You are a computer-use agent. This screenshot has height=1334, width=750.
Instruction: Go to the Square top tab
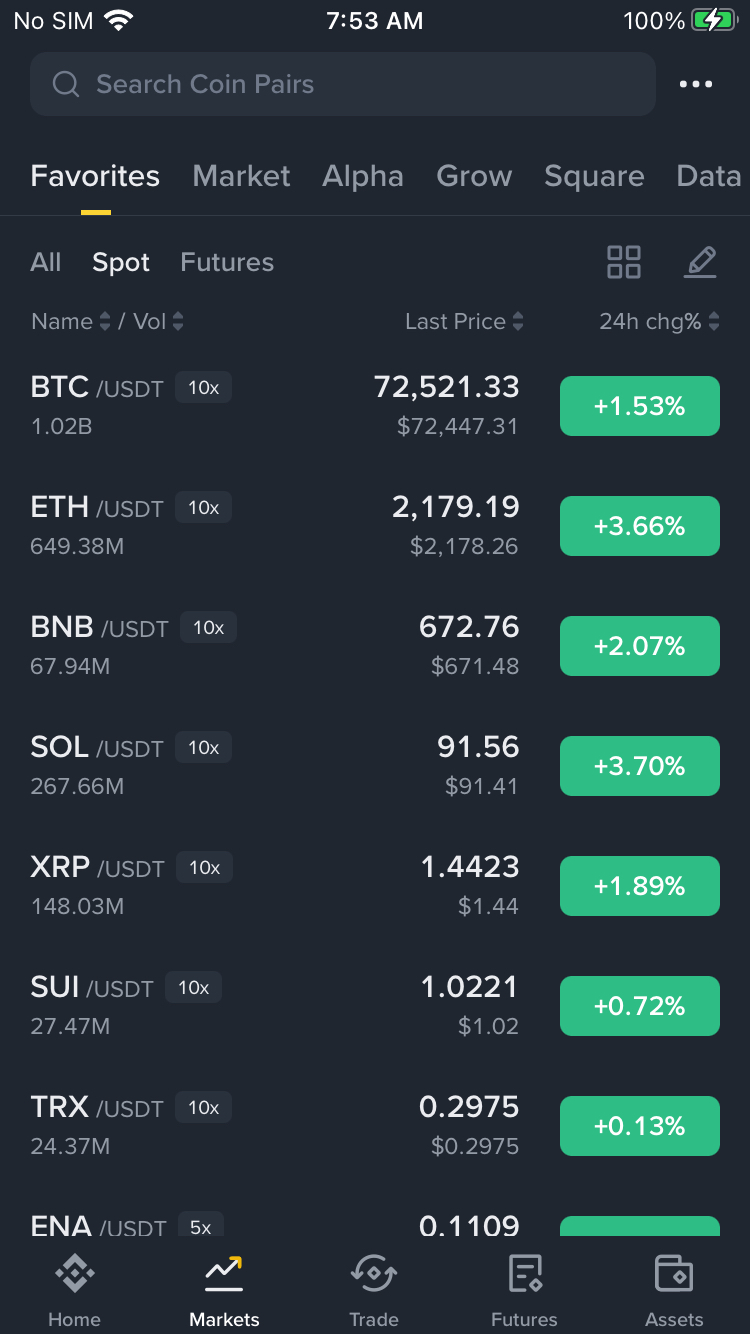(x=594, y=176)
